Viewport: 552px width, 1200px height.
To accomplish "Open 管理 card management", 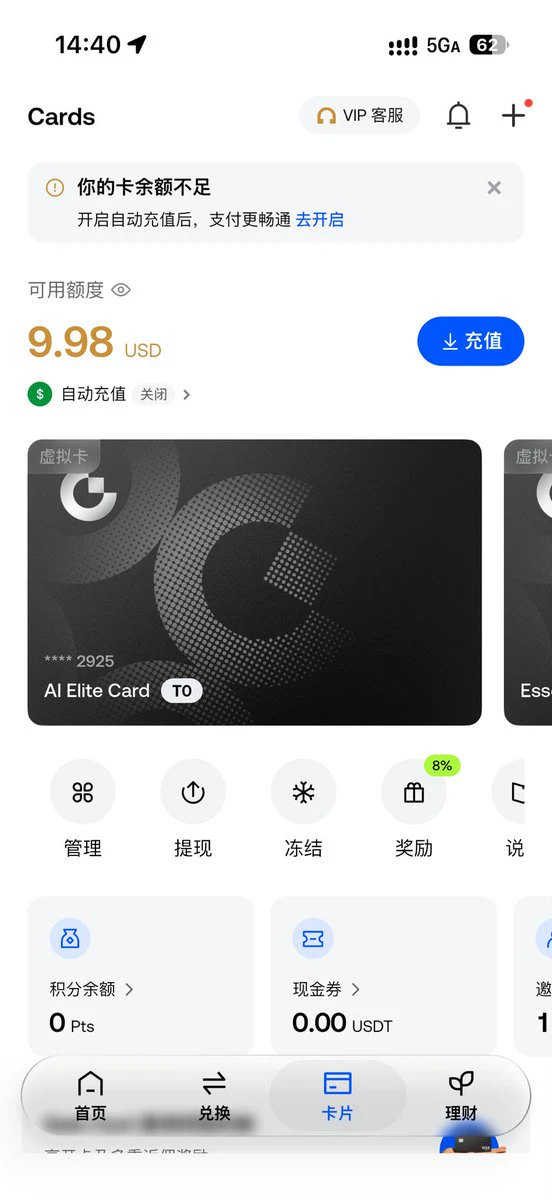I will (83, 808).
